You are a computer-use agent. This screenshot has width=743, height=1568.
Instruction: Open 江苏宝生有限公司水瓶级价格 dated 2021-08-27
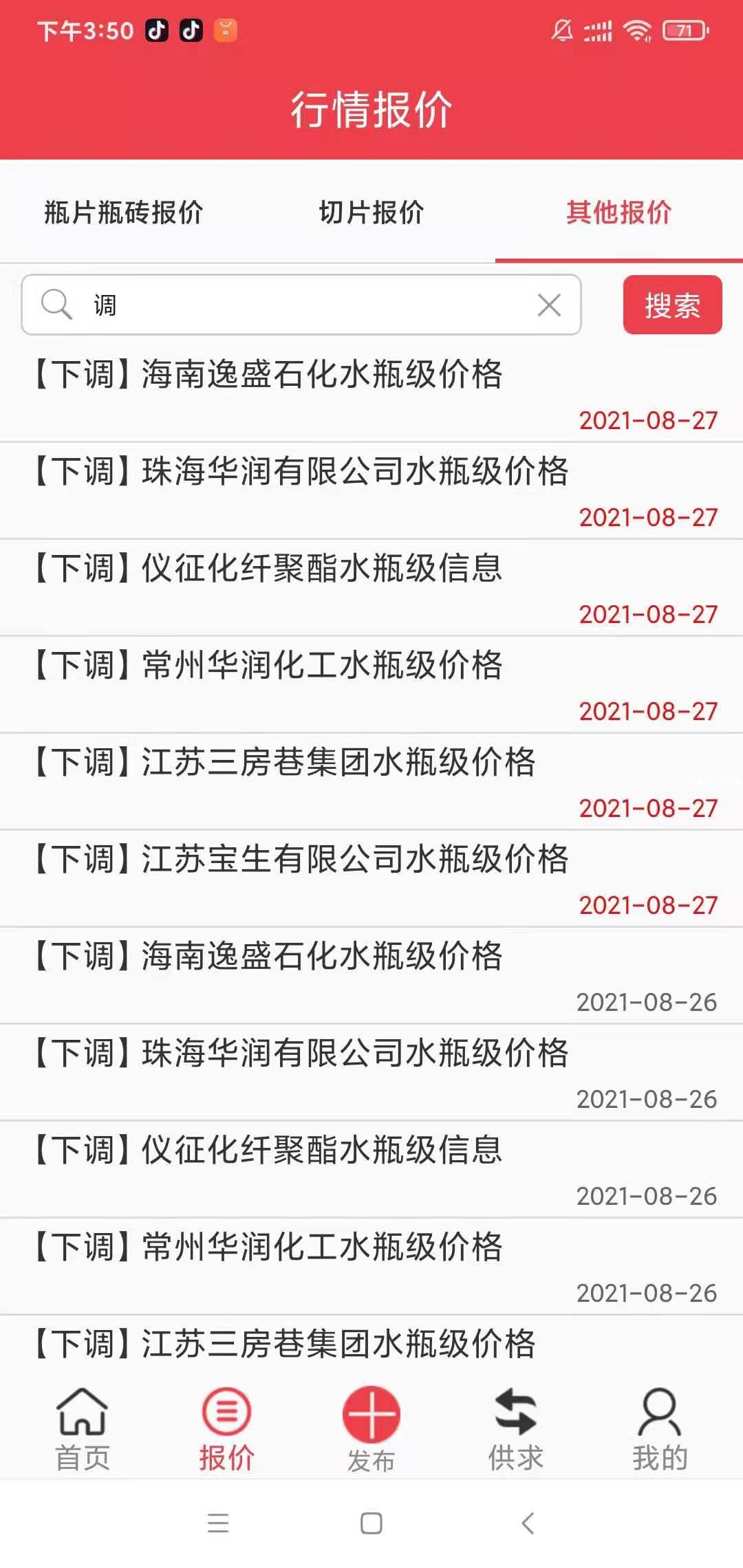(371, 878)
